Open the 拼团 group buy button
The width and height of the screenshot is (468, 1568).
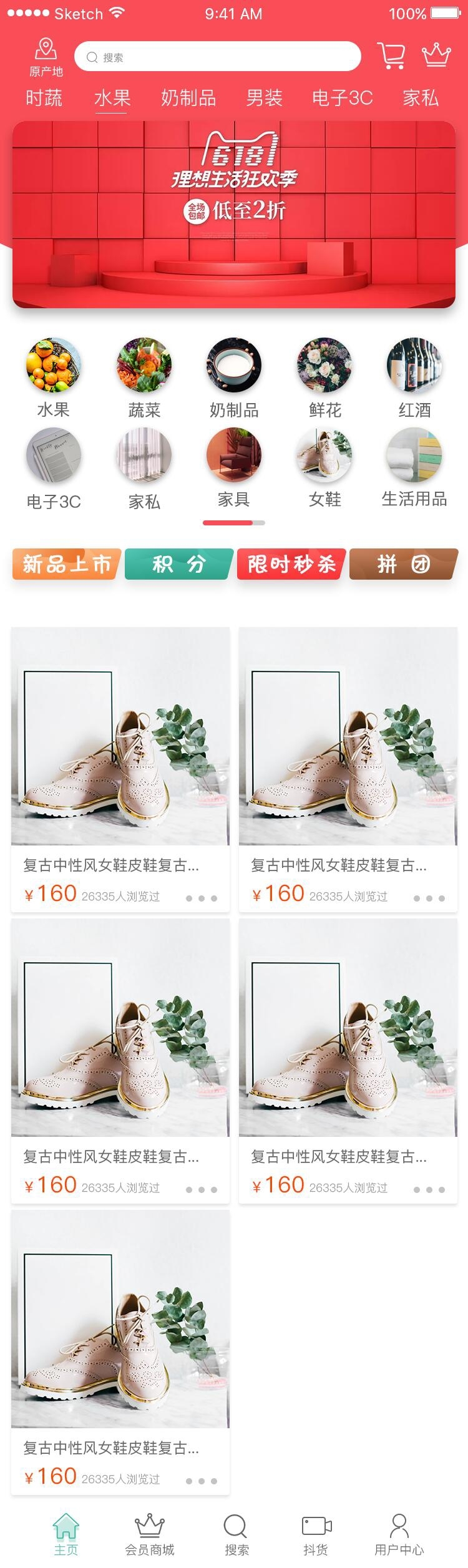pyautogui.click(x=404, y=564)
